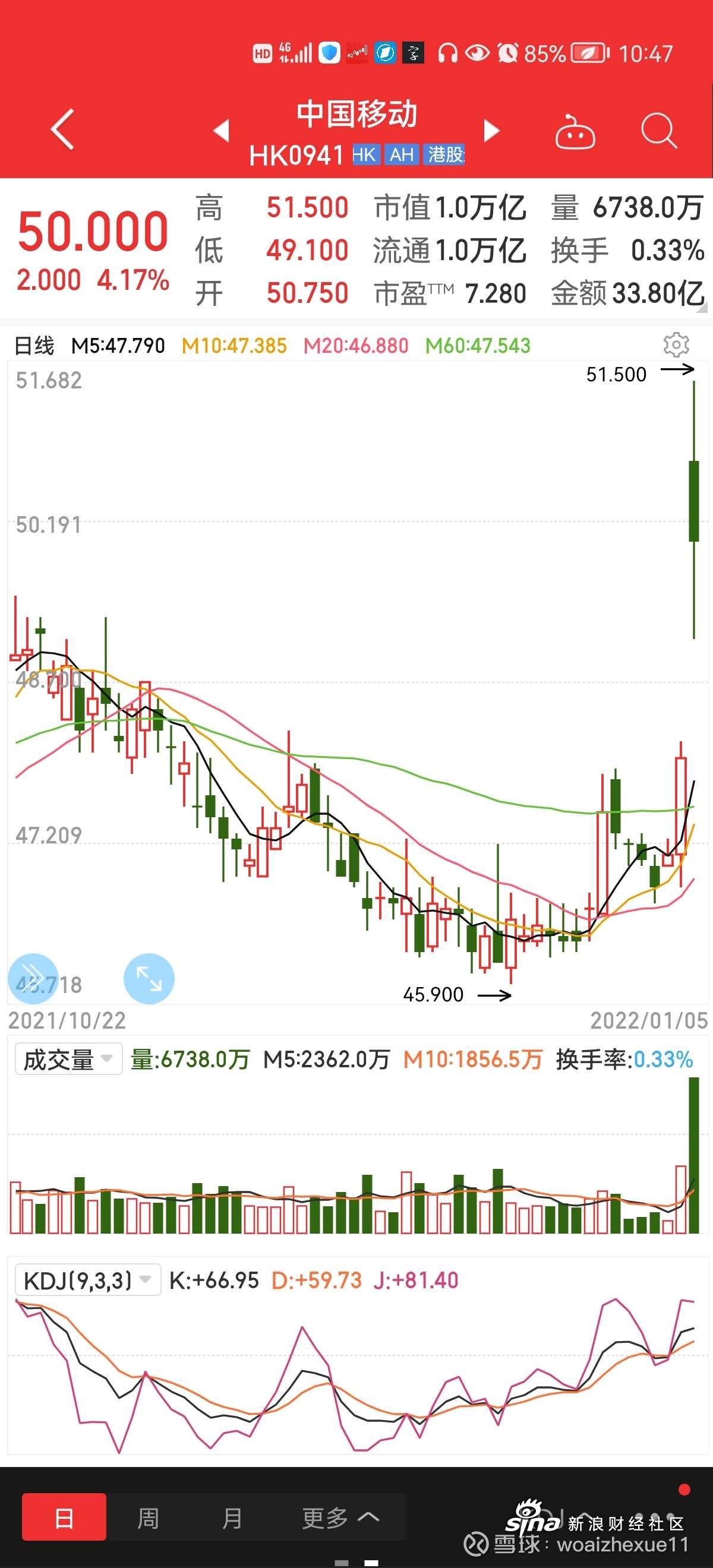Switch to the 月 monthly chart
713x1568 pixels.
[232, 1518]
